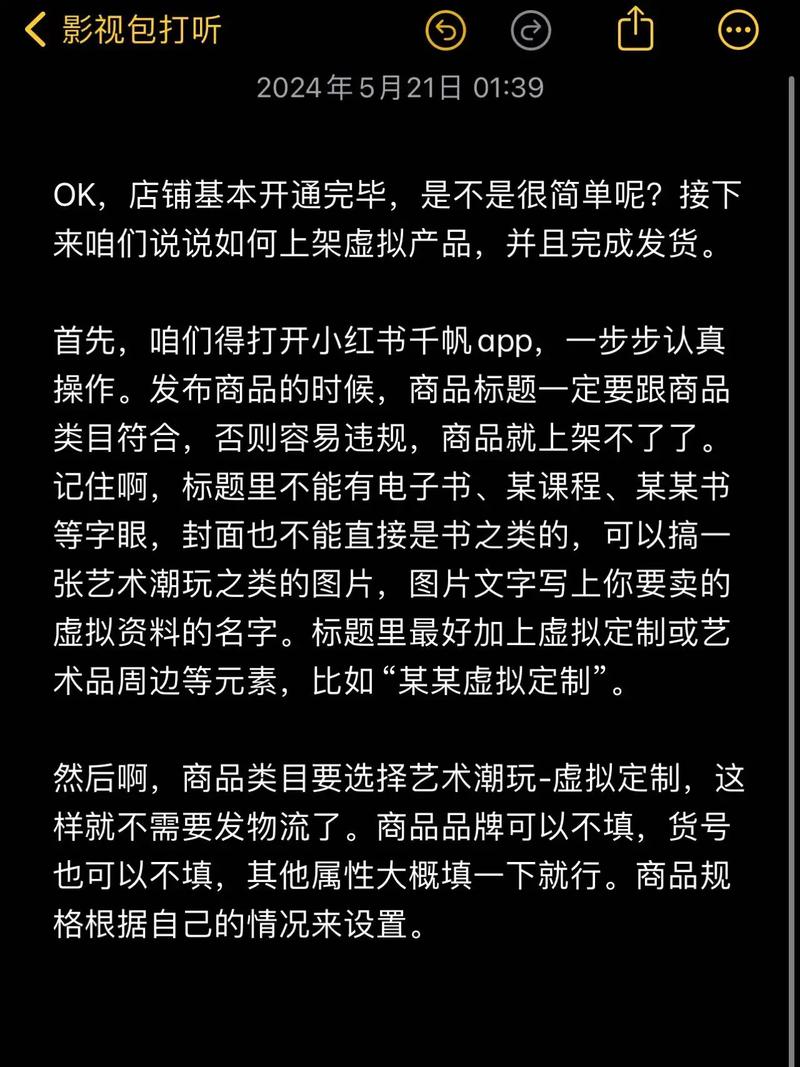The width and height of the screenshot is (800, 1067).
Task: Place cursor in the first paragraph
Action: (350, 220)
